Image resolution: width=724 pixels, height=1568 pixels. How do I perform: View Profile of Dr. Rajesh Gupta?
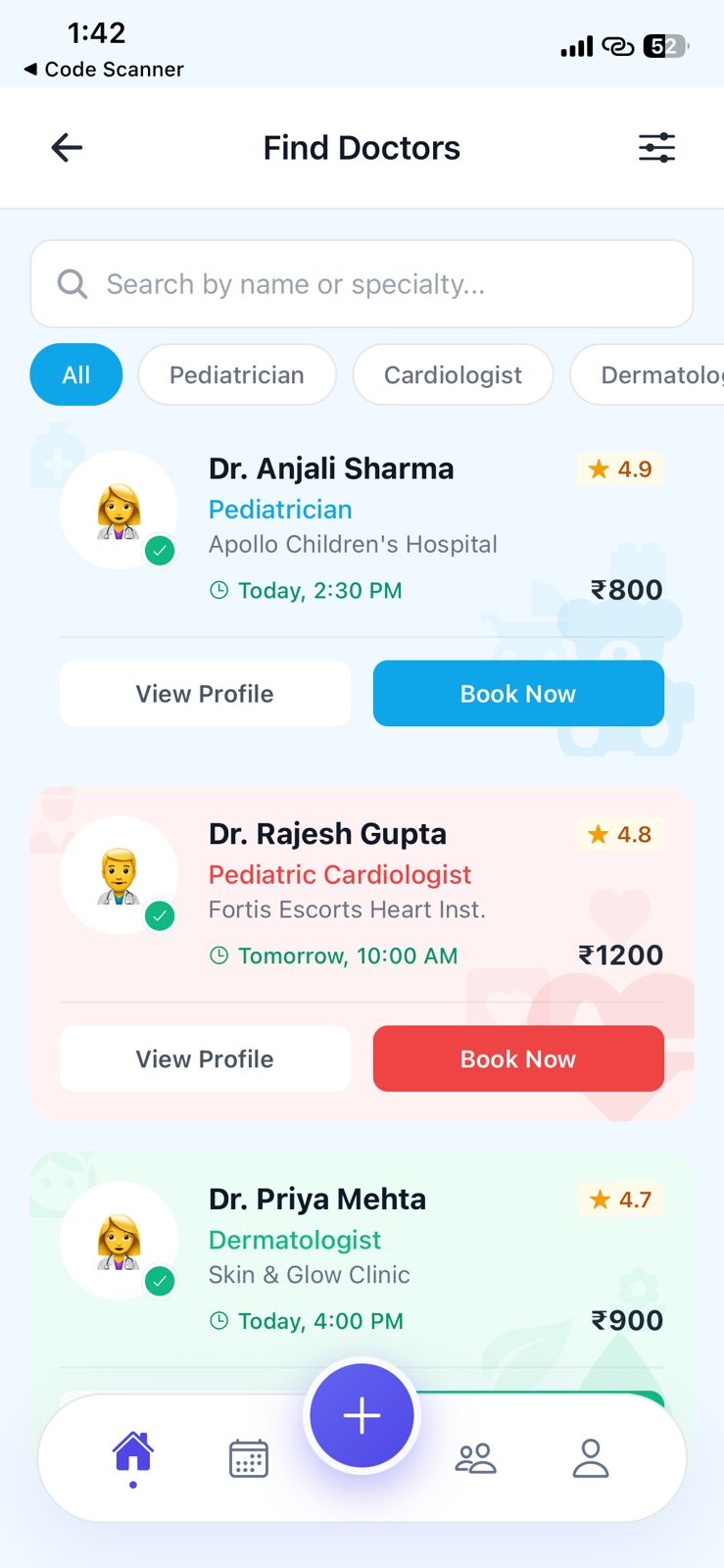point(205,1058)
